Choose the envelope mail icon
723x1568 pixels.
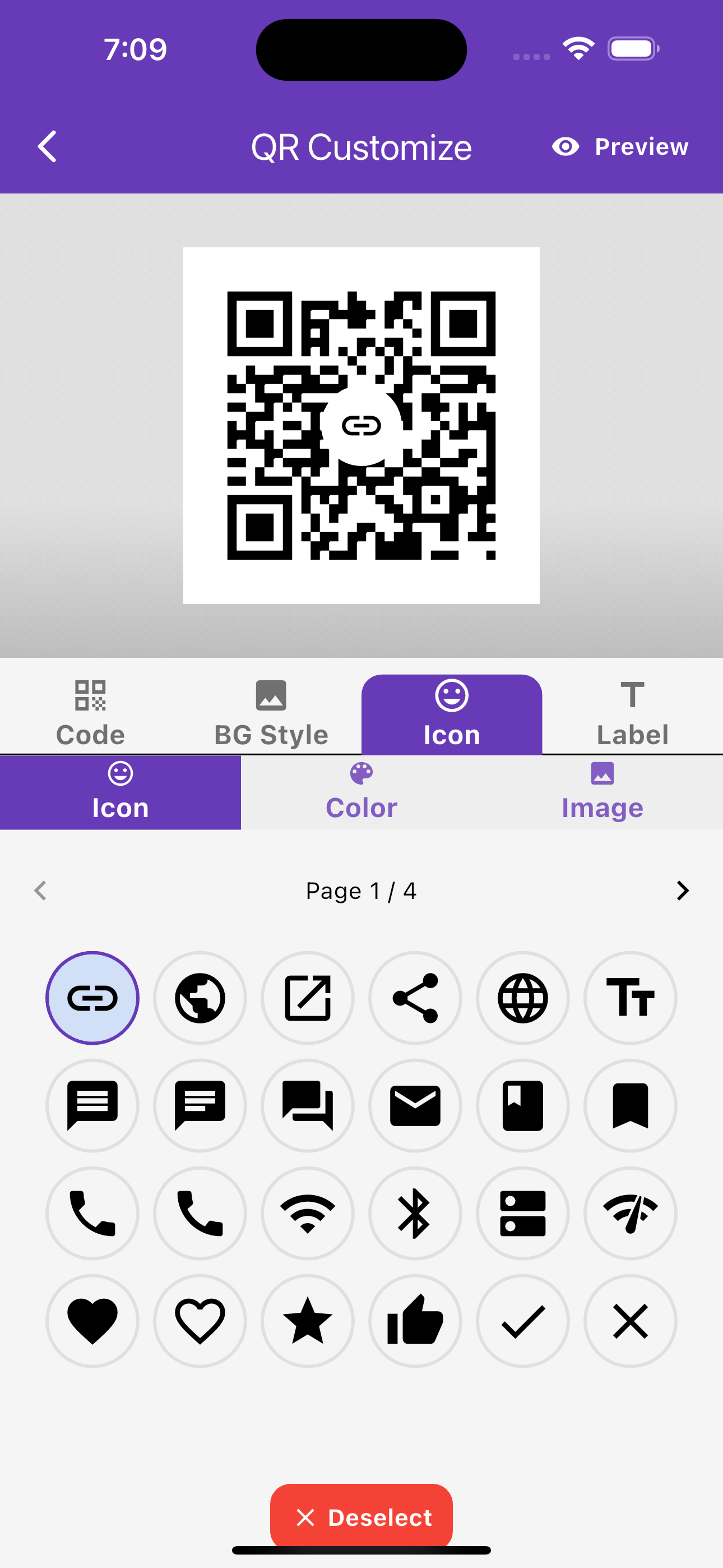(415, 1105)
